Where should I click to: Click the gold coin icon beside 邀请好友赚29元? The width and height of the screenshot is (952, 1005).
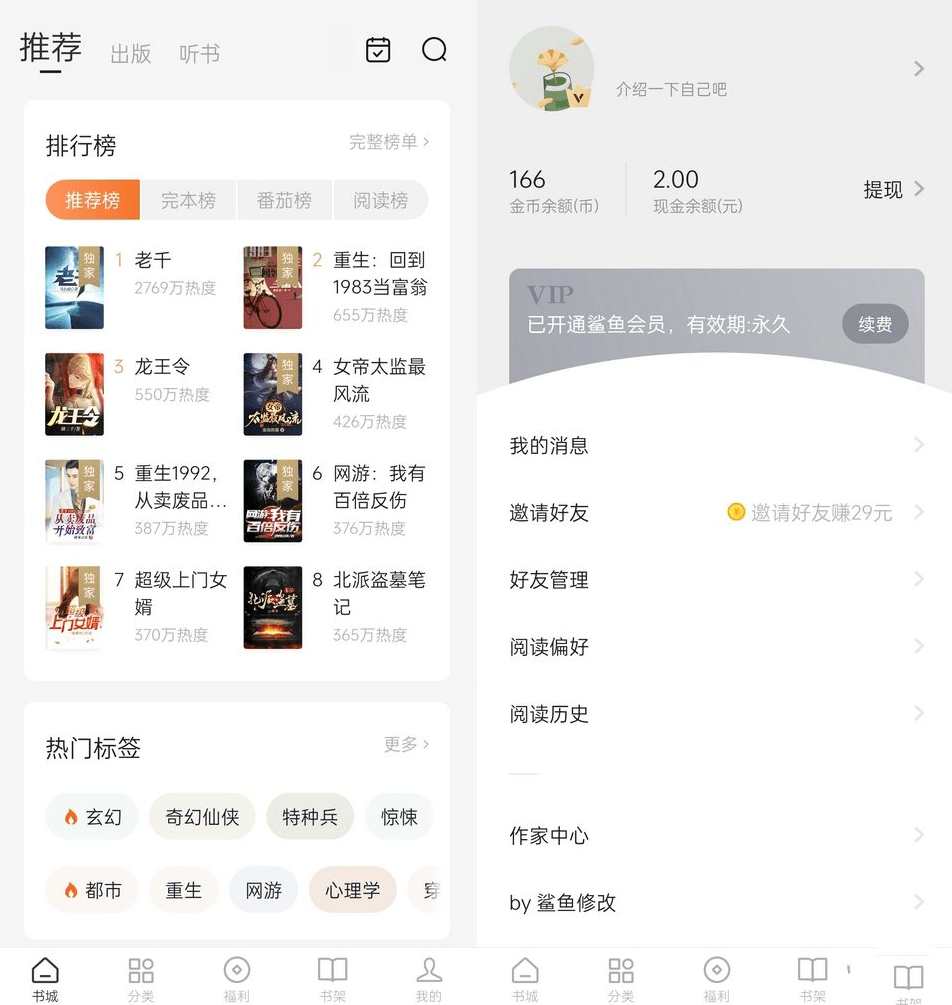coord(736,513)
